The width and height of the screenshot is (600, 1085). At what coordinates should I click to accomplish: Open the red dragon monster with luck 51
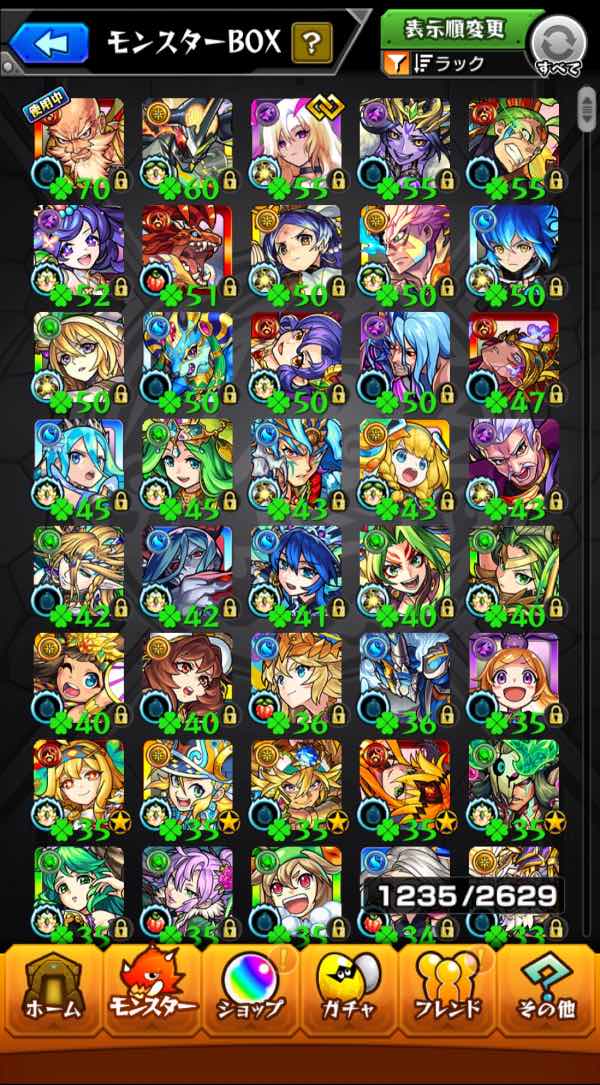click(187, 252)
